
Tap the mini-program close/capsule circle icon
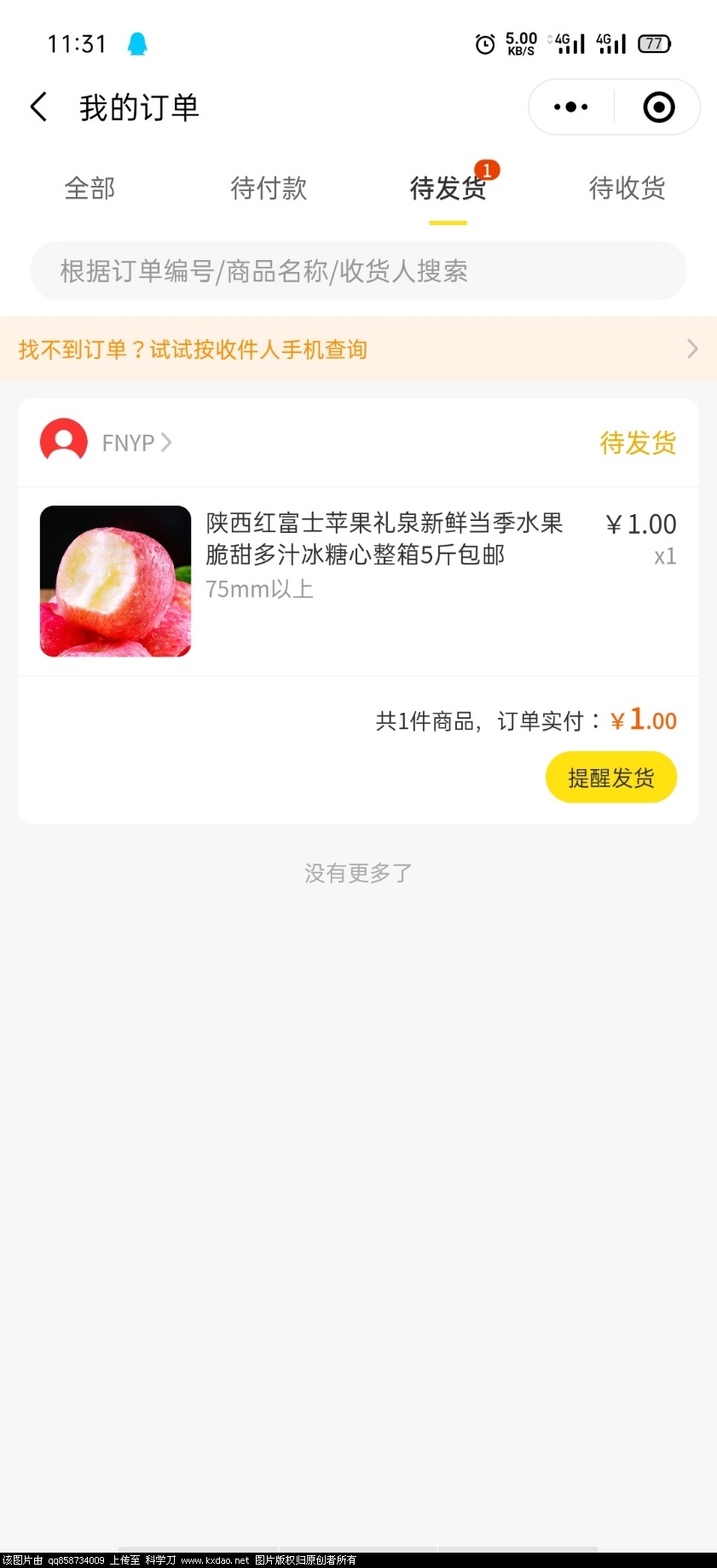(x=657, y=106)
